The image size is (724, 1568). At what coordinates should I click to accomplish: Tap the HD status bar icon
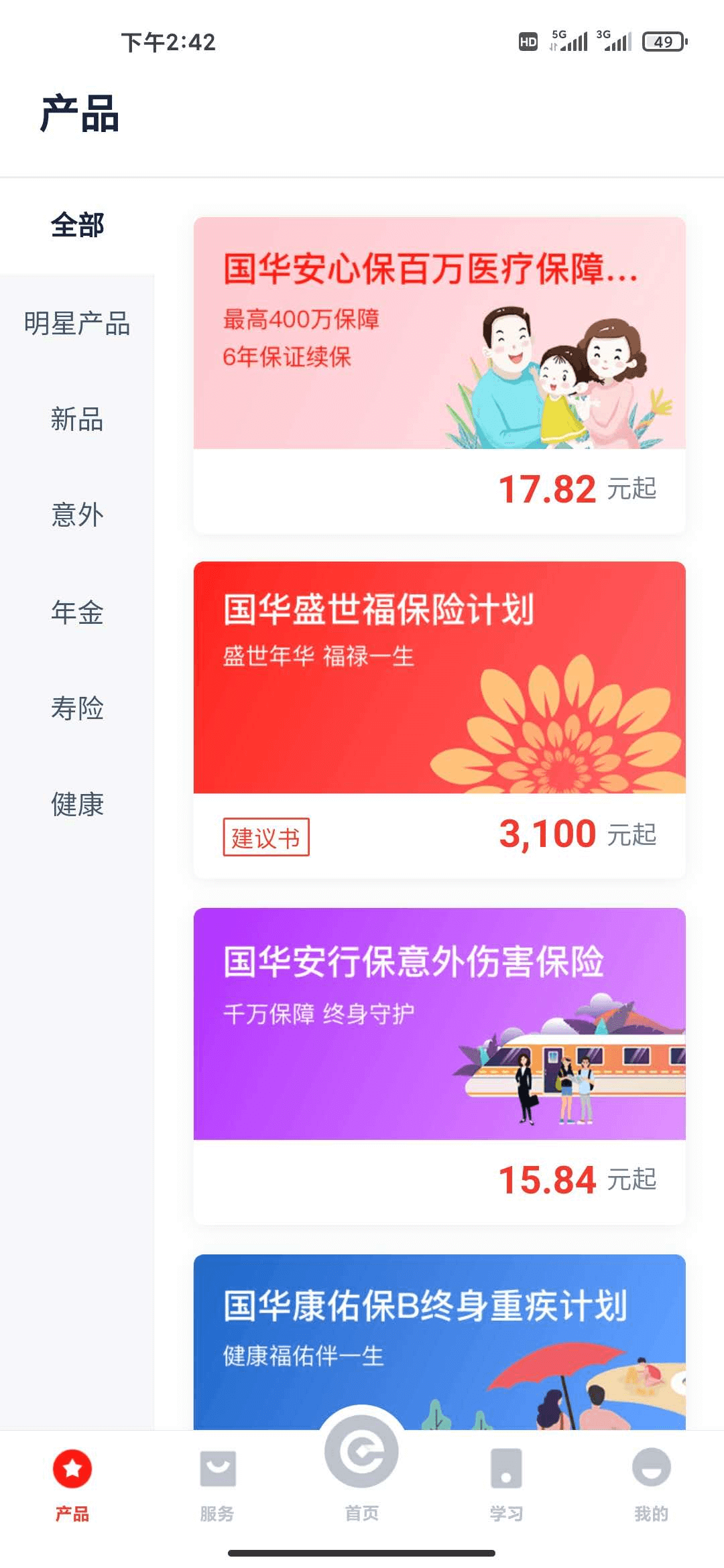point(527,42)
